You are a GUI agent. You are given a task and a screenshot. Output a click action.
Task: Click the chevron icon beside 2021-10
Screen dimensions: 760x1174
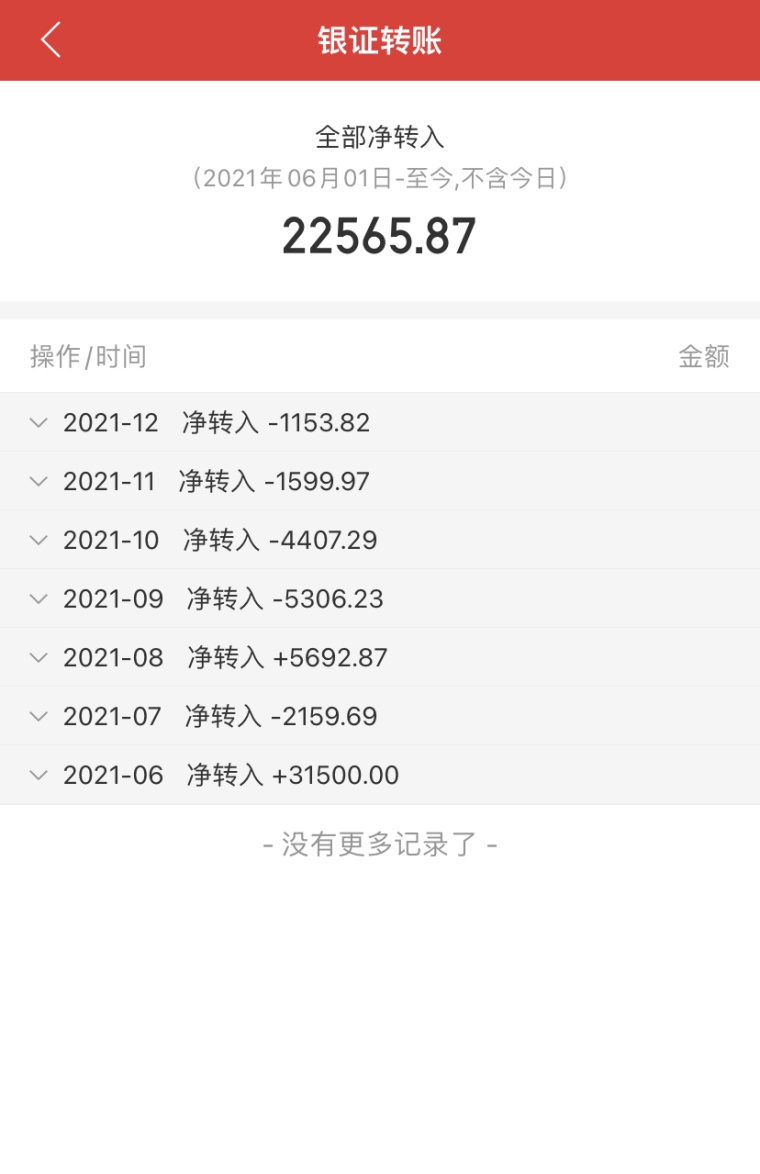tap(38, 540)
